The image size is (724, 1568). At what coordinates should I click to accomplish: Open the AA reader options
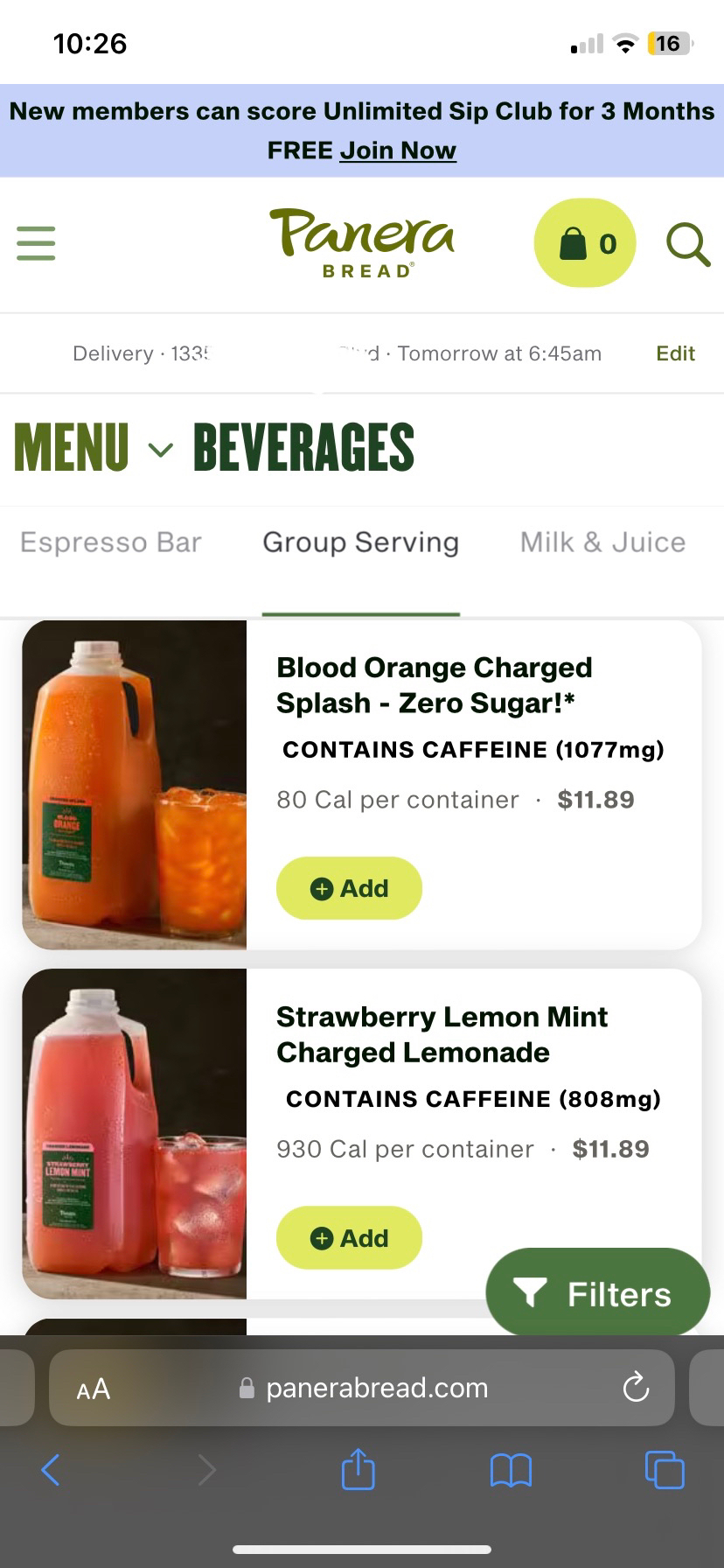(x=94, y=1389)
